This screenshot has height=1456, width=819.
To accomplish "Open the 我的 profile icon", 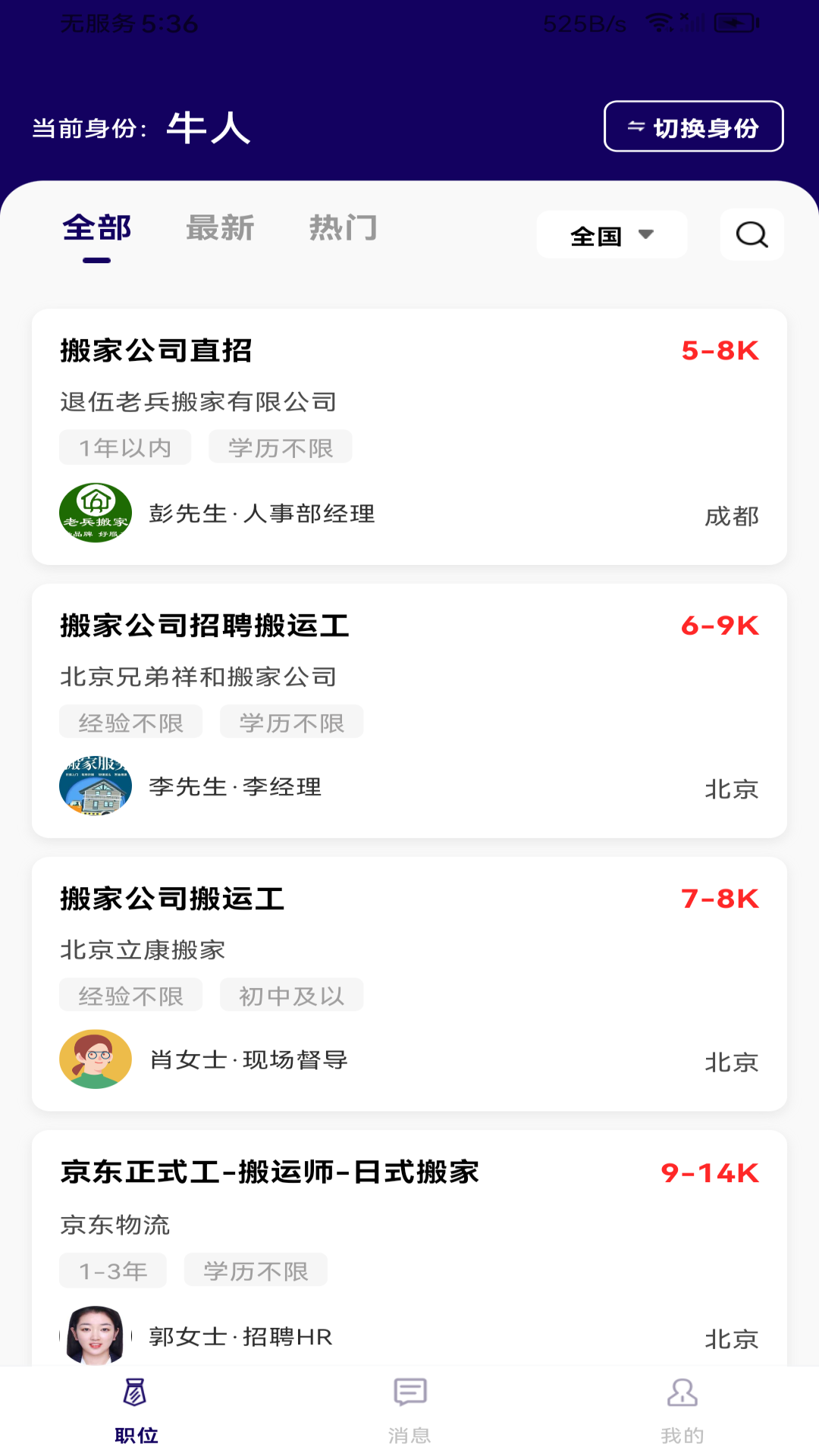I will 682,1407.
